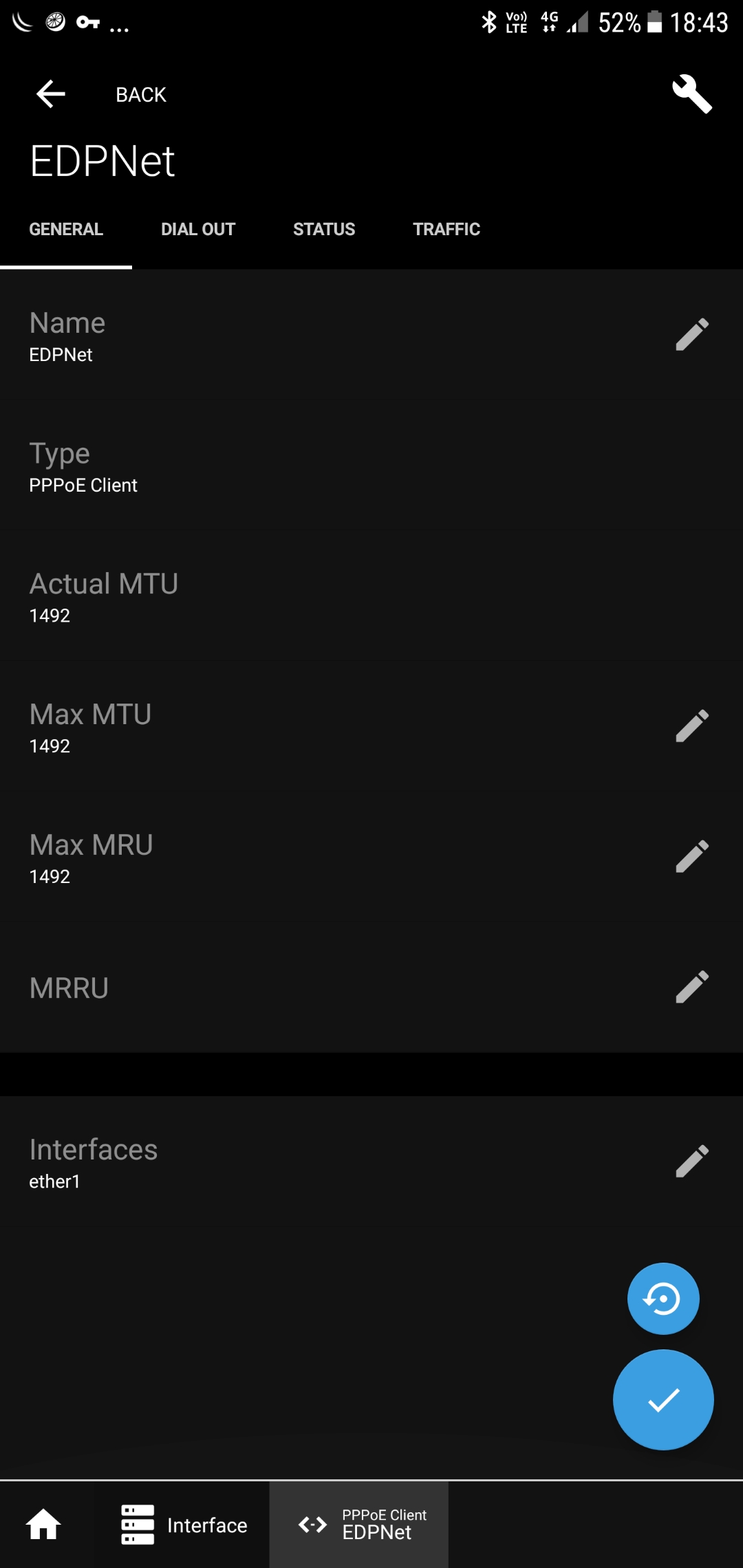Go back using the arrow
This screenshot has height=1568, width=743.
click(50, 94)
